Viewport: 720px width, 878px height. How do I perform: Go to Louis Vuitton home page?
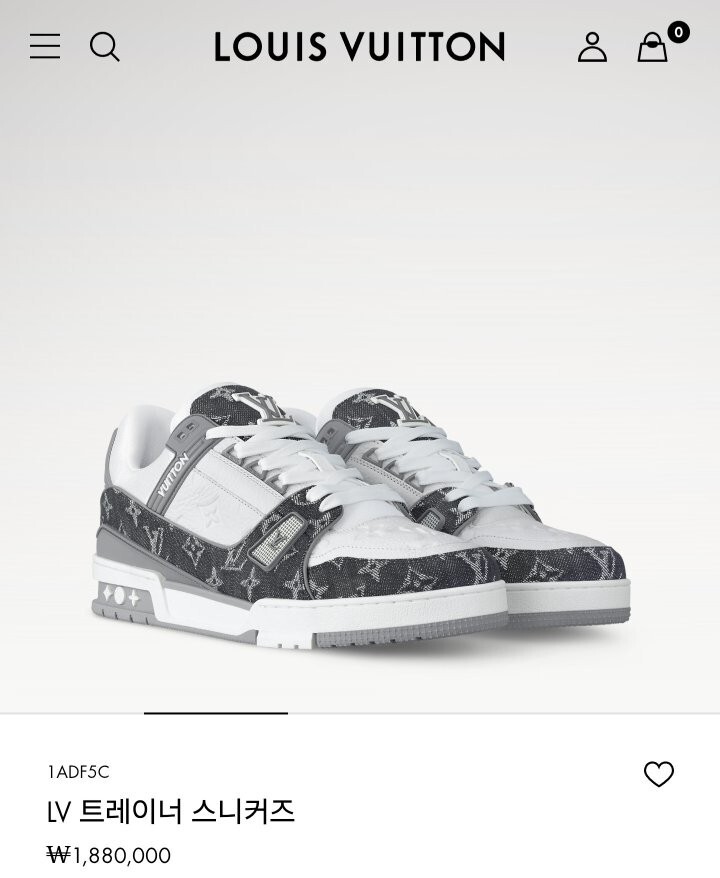359,47
